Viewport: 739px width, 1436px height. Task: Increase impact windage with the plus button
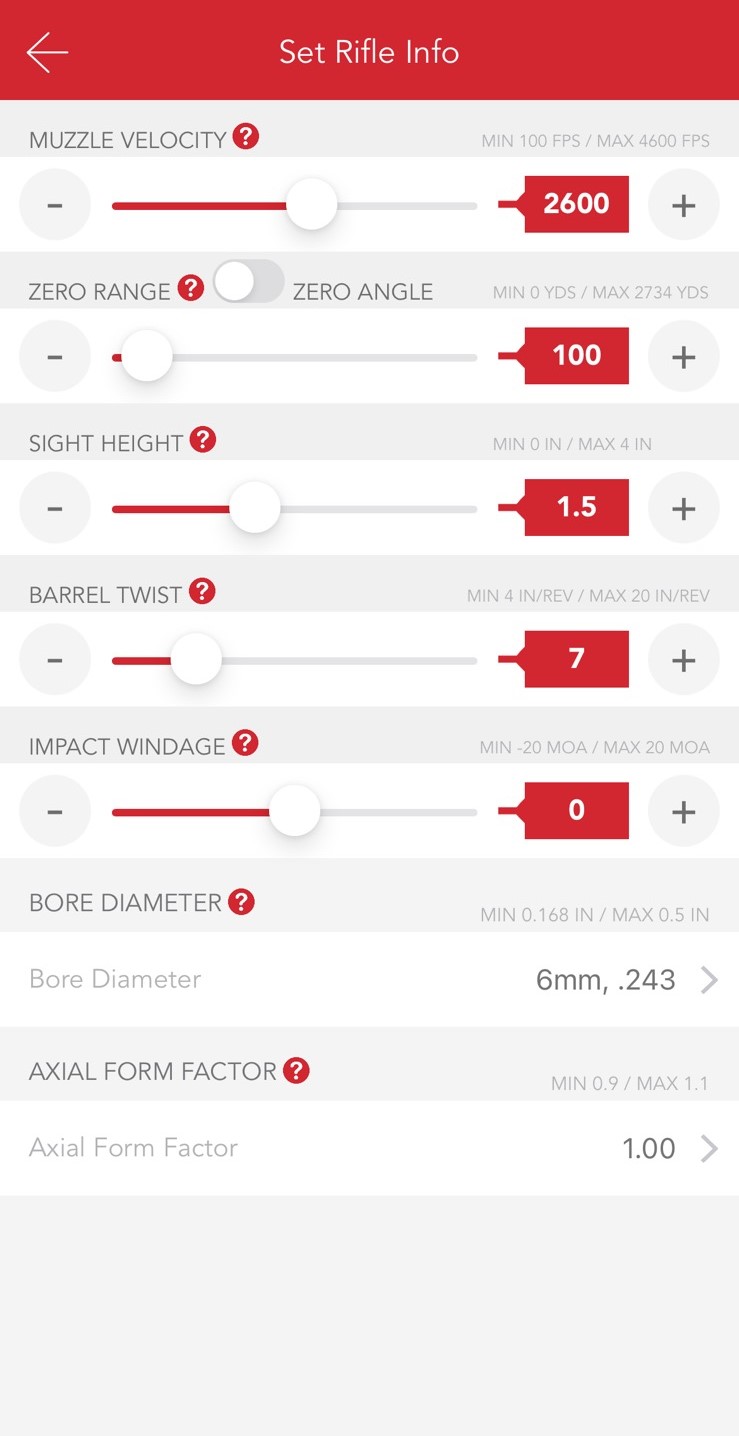[x=683, y=811]
